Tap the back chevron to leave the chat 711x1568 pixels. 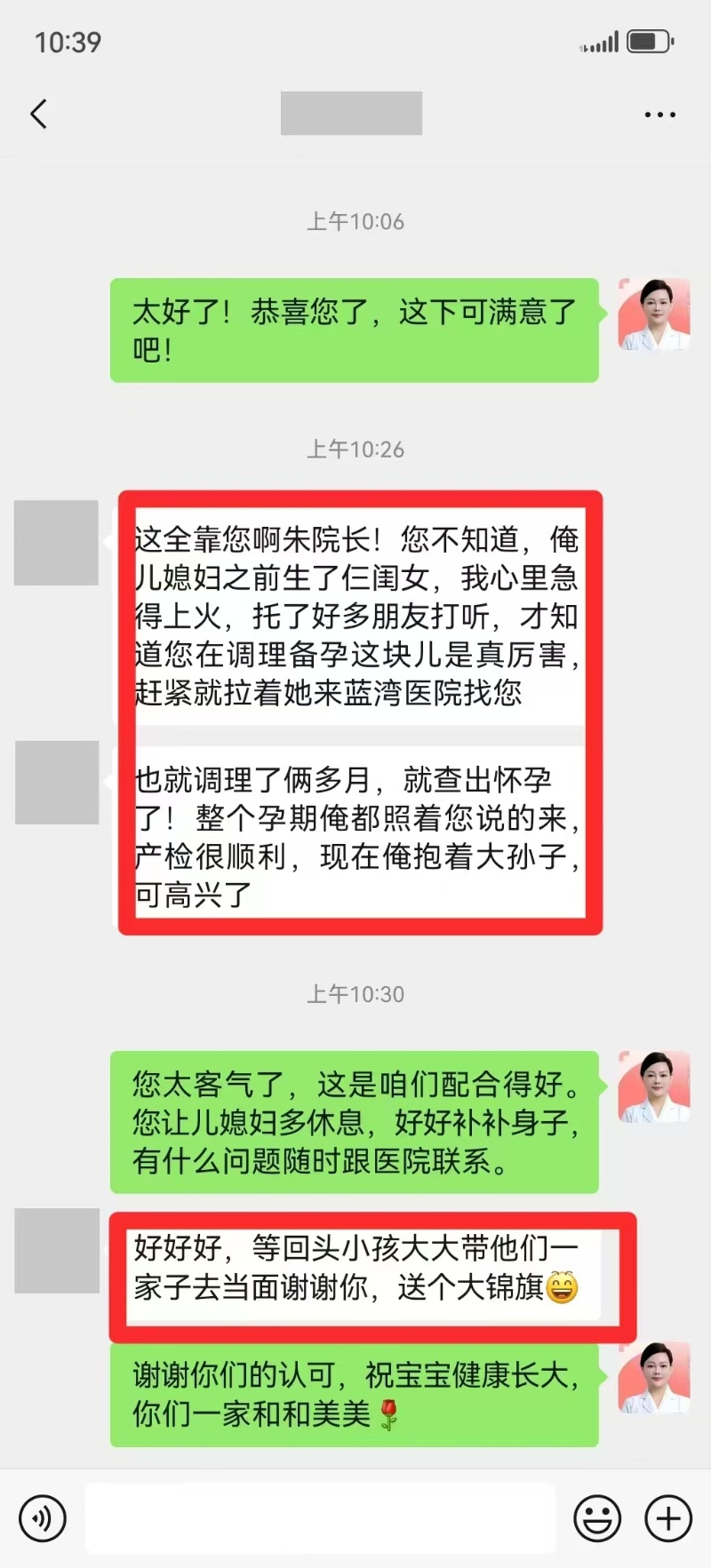point(37,114)
